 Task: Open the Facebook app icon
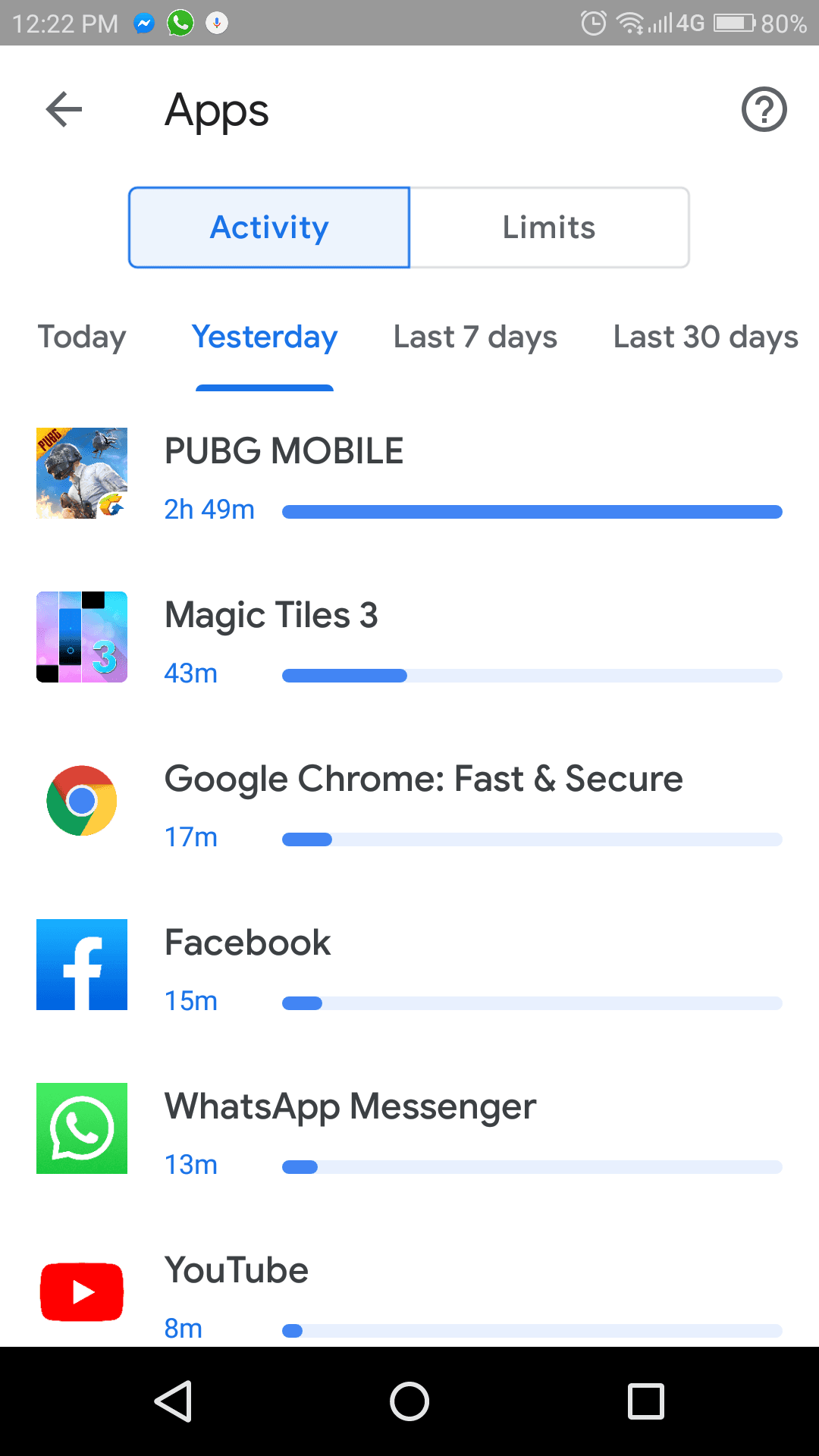81,964
